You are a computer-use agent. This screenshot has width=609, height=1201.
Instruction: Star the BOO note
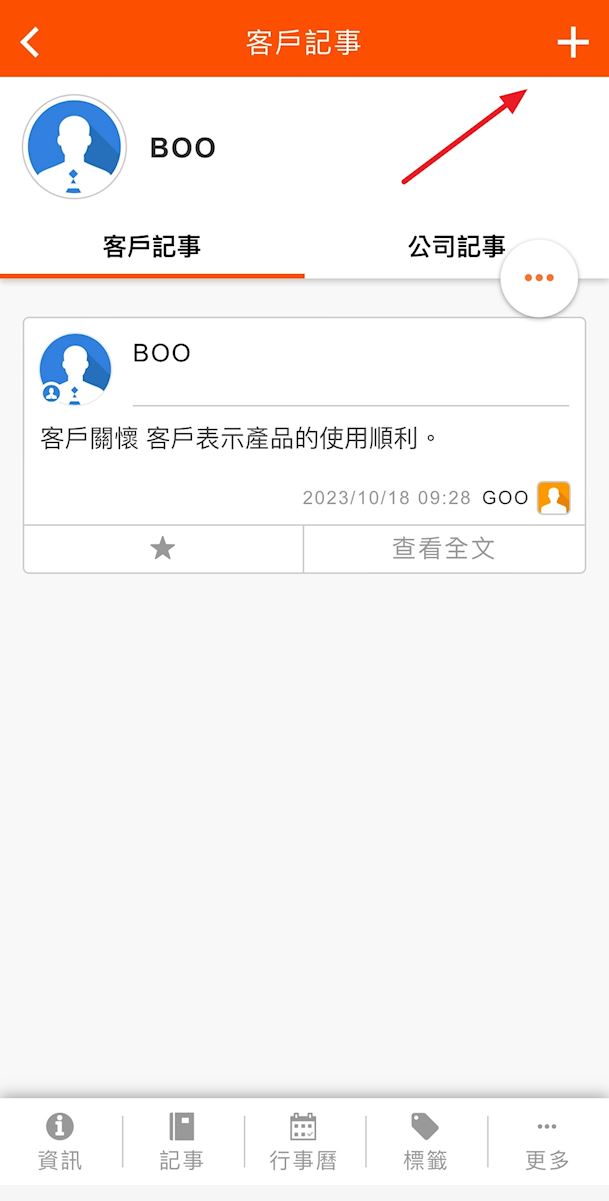pos(162,549)
